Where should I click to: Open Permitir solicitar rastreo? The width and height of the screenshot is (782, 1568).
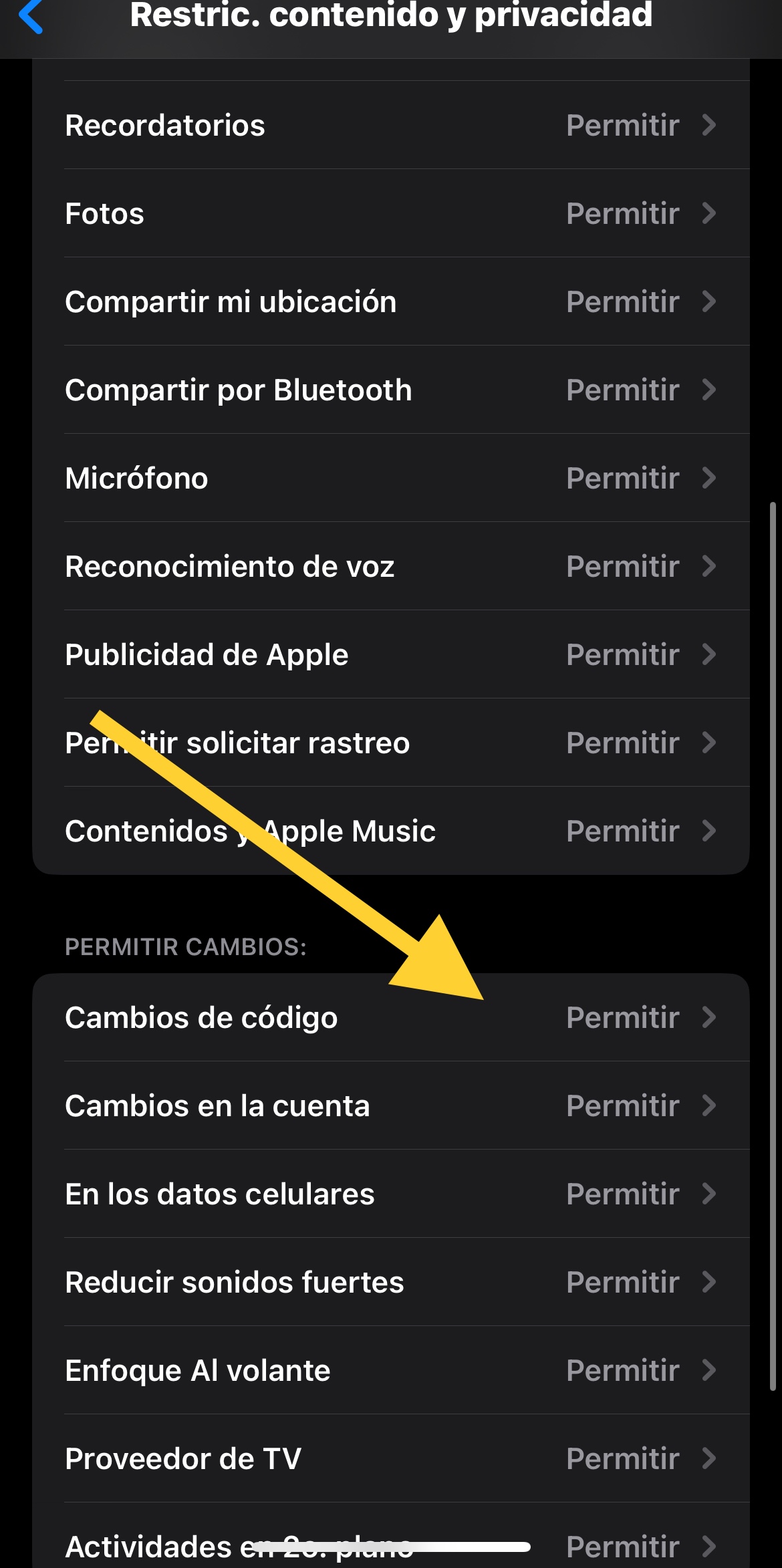pos(391,743)
